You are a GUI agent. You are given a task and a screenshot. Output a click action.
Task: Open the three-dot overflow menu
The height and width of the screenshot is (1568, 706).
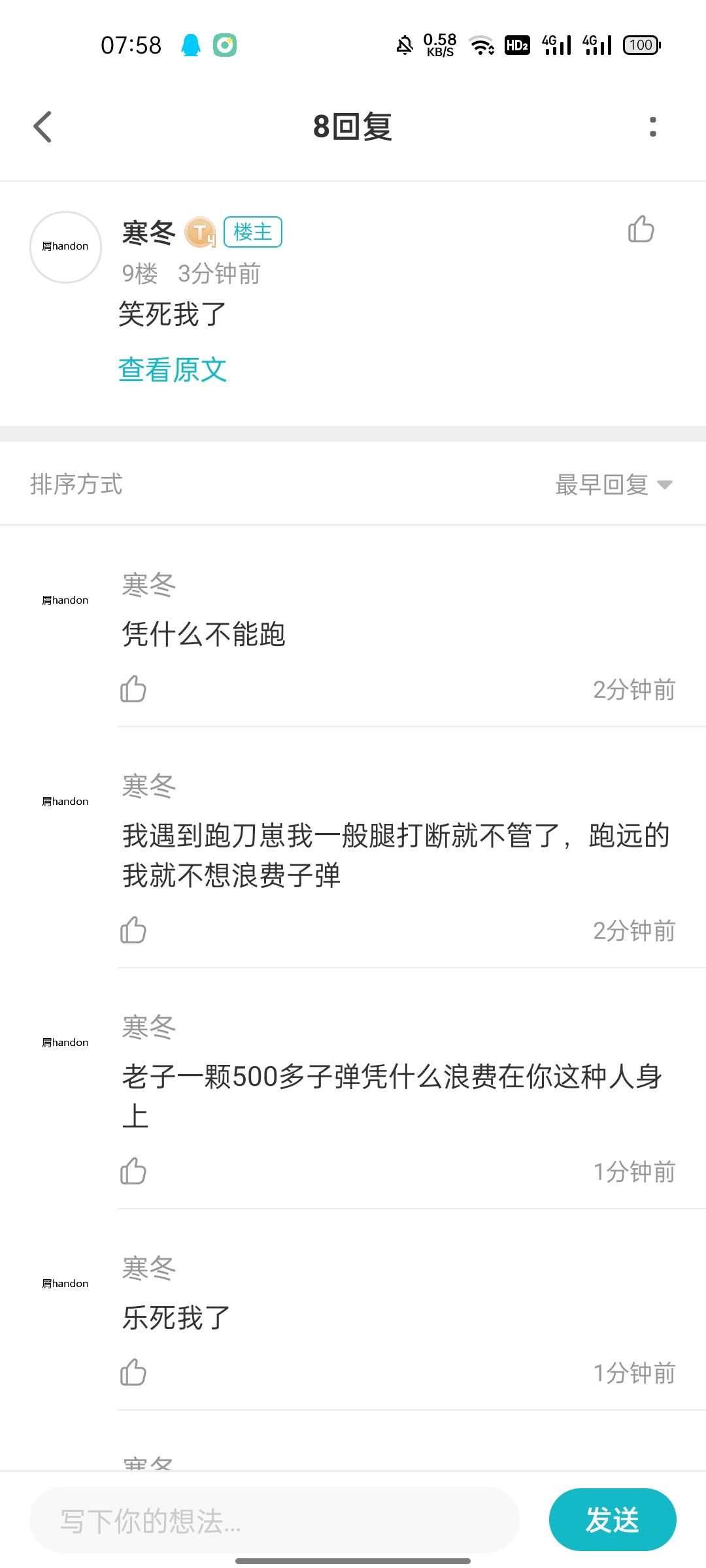tap(652, 127)
